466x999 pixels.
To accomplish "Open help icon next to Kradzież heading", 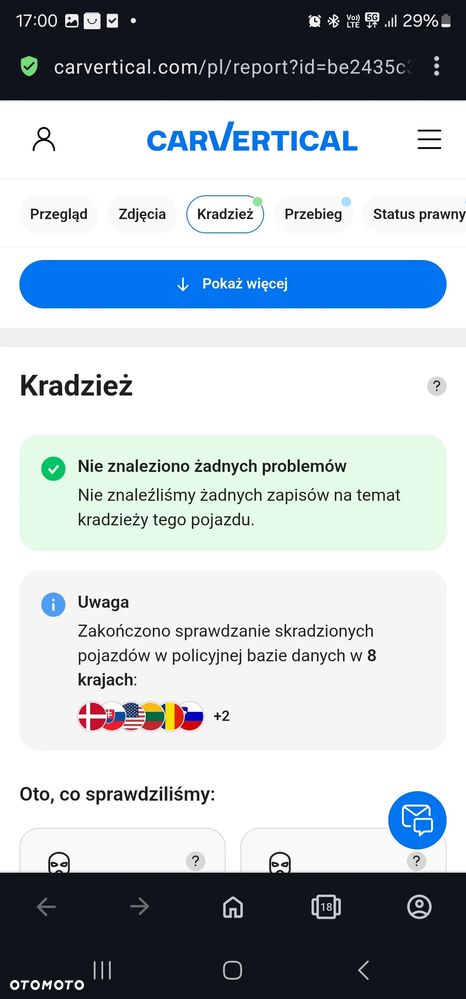I will point(437,386).
